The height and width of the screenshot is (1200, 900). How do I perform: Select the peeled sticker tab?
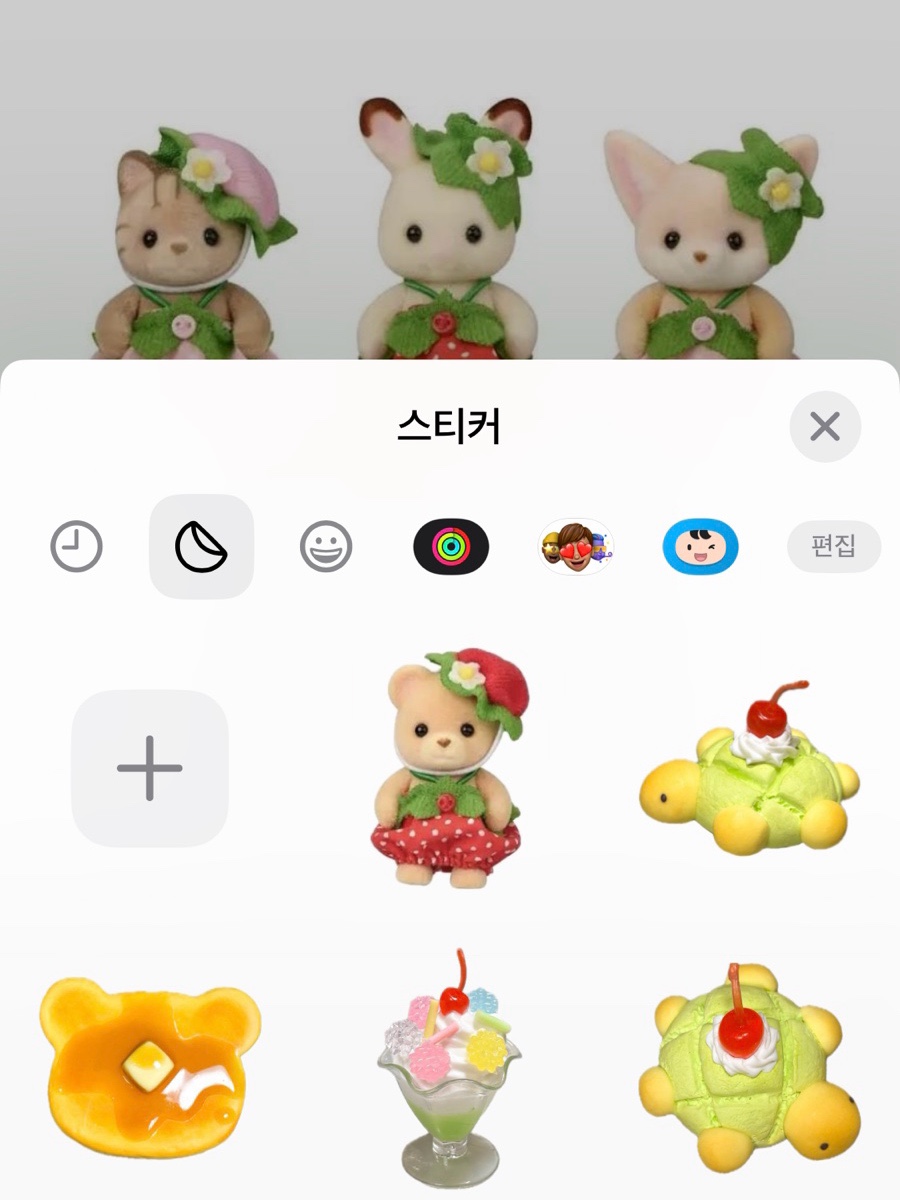pyautogui.click(x=201, y=547)
